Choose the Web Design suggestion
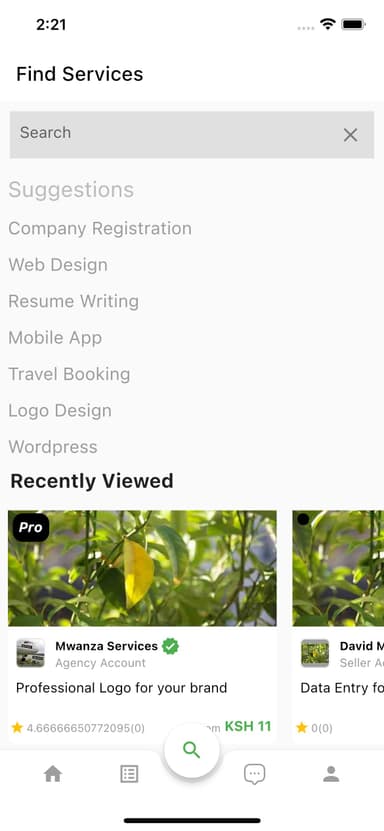This screenshot has width=384, height=831. [x=58, y=265]
